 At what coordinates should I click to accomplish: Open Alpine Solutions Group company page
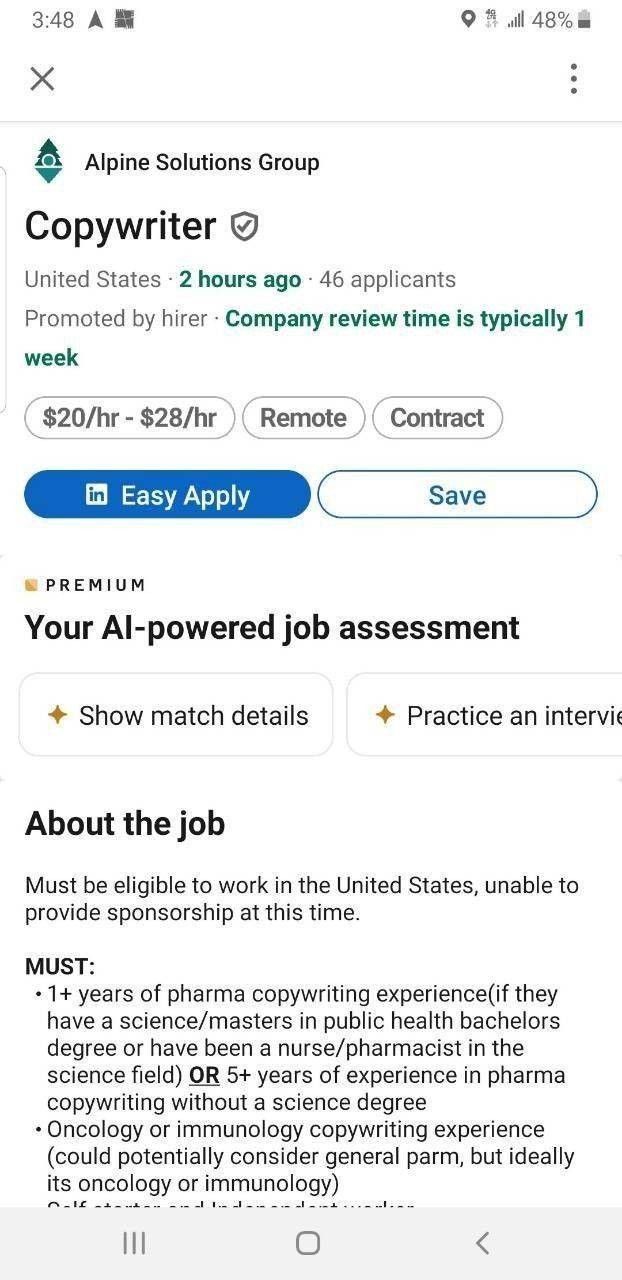[x=201, y=162]
